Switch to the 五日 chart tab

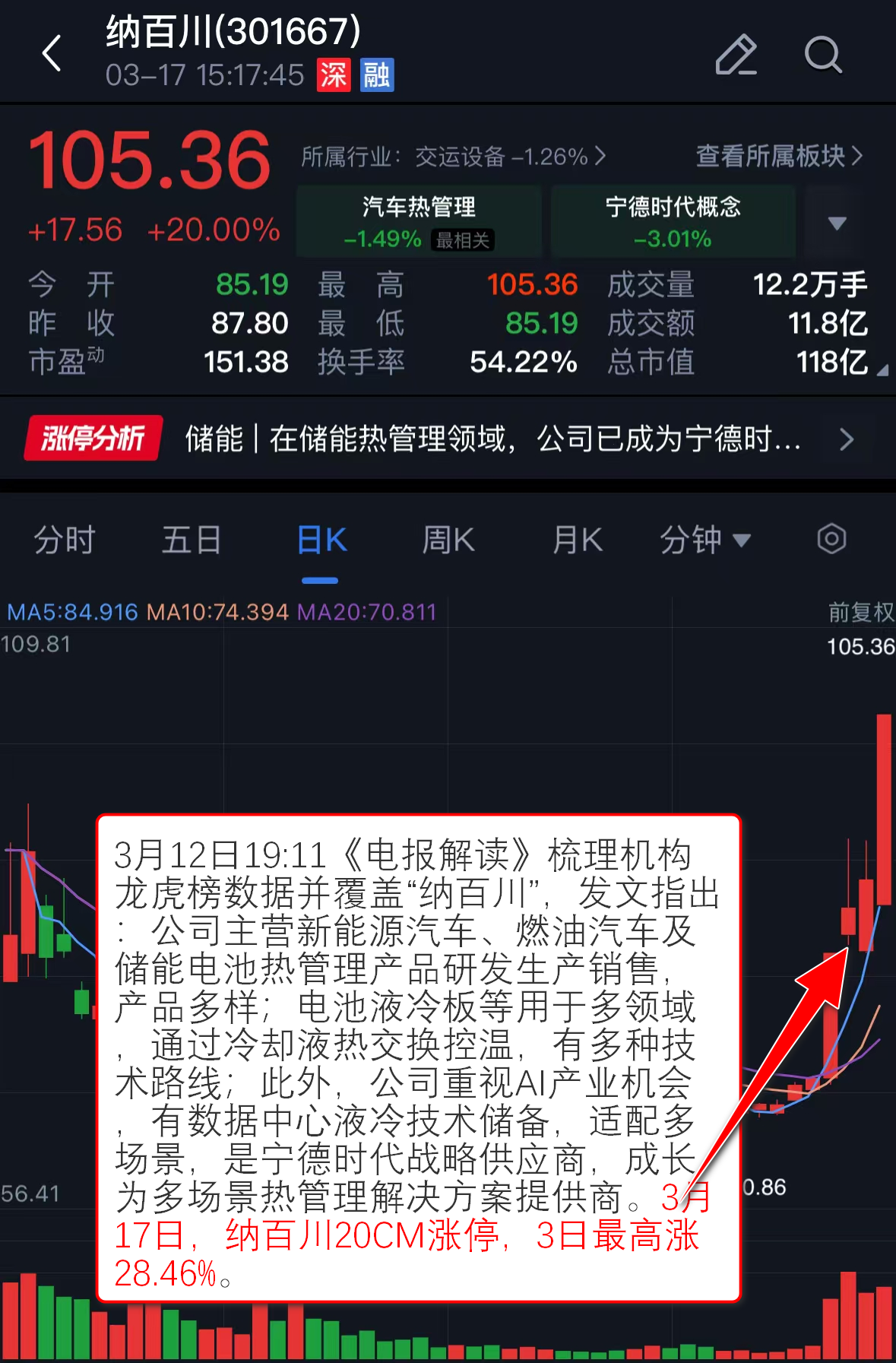(192, 540)
